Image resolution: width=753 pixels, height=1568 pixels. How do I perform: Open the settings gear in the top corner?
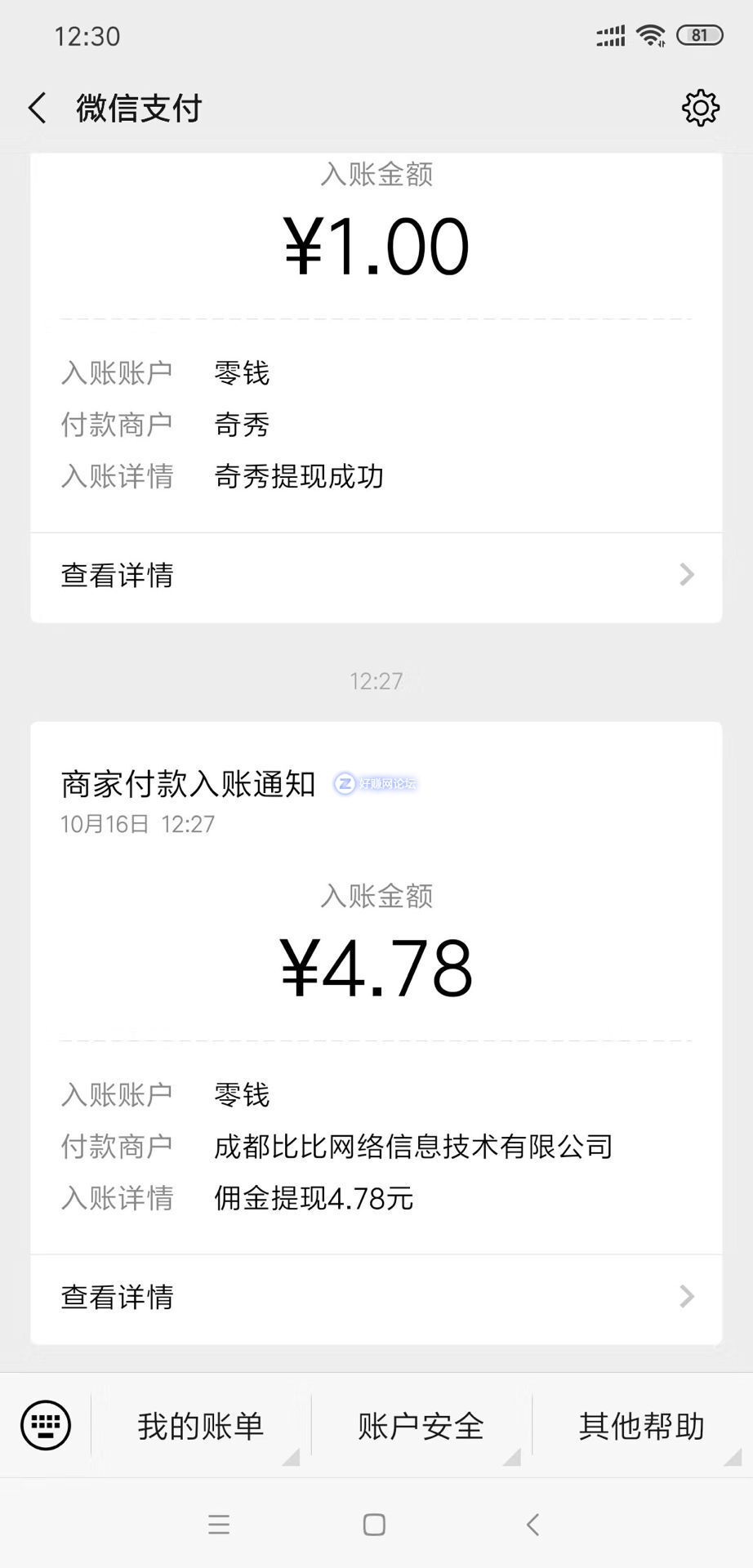tap(700, 107)
